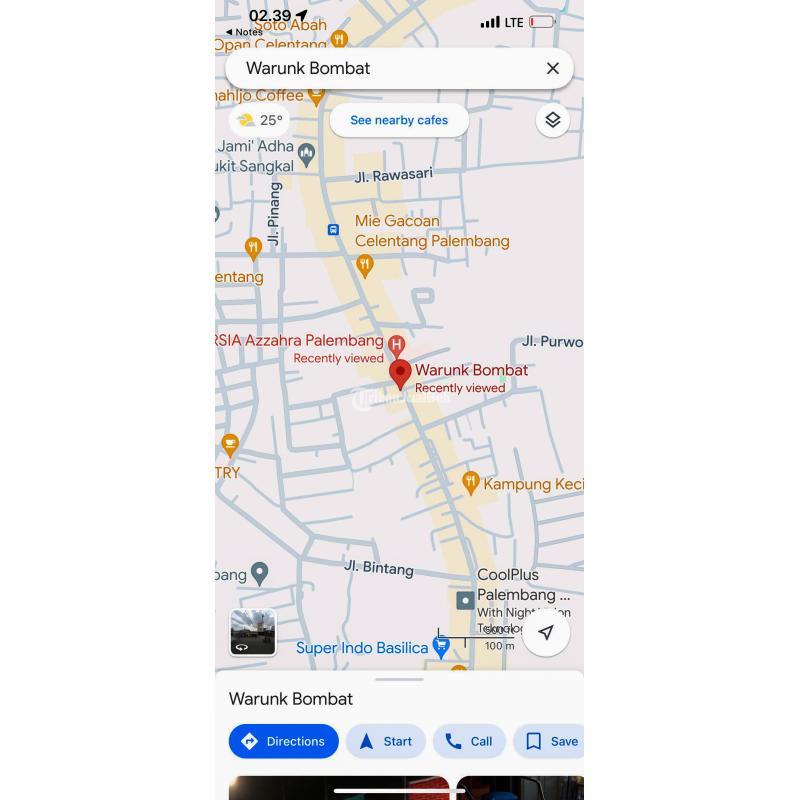Open the Super Indo Basilica marker
This screenshot has width=800, height=800.
point(440,648)
